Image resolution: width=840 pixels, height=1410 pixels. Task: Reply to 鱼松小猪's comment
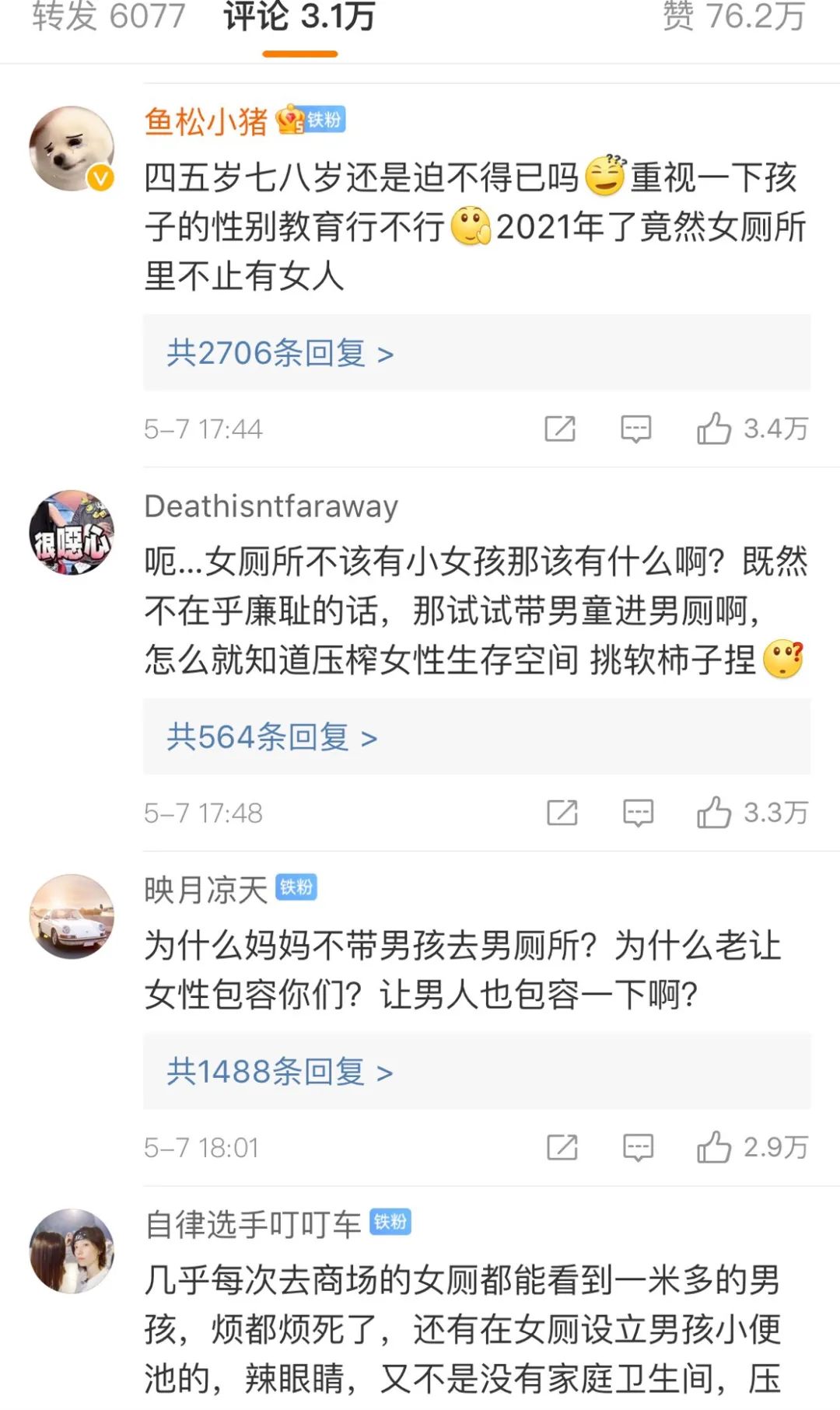pos(635,429)
